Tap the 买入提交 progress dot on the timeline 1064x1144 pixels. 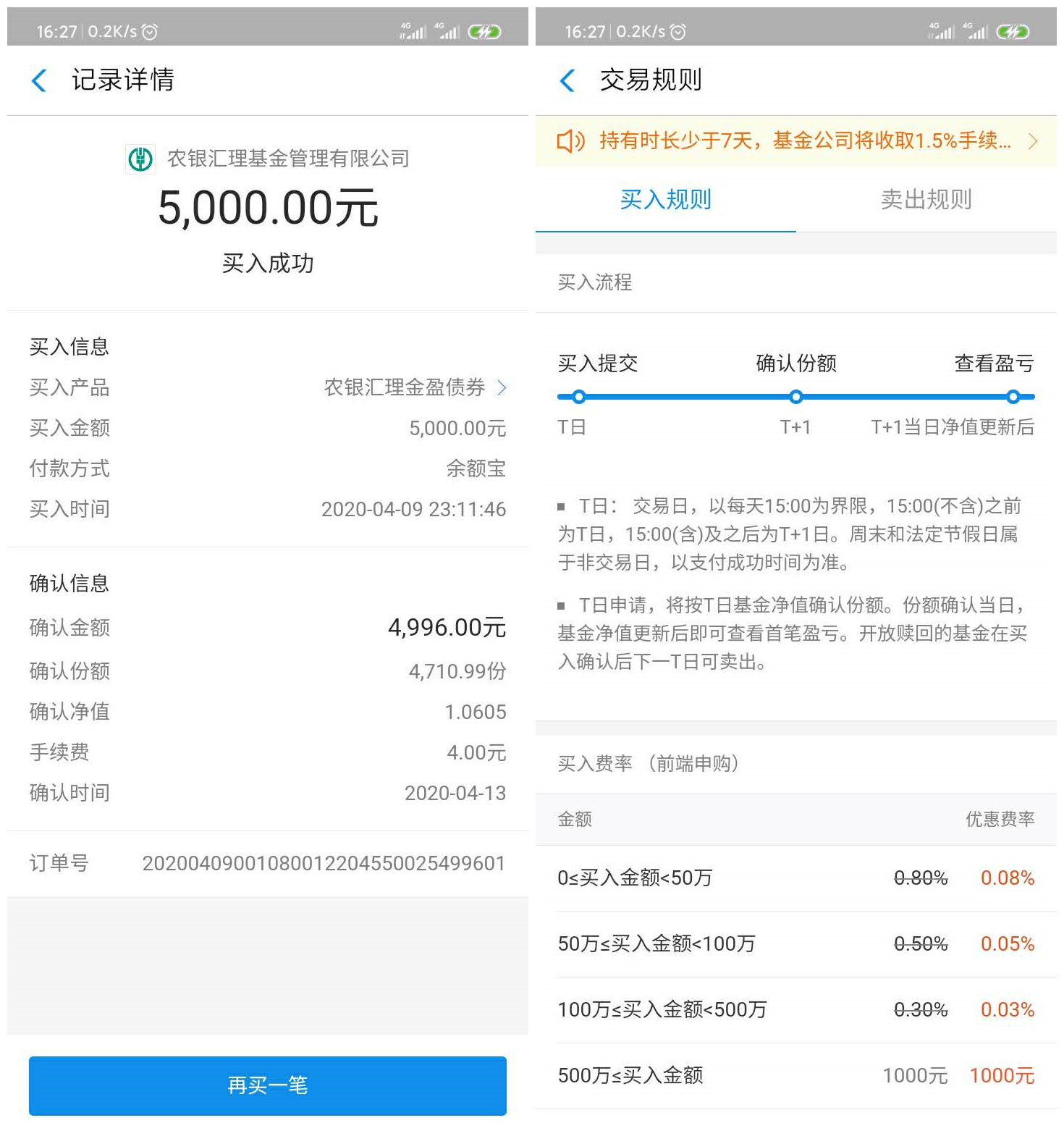[578, 397]
